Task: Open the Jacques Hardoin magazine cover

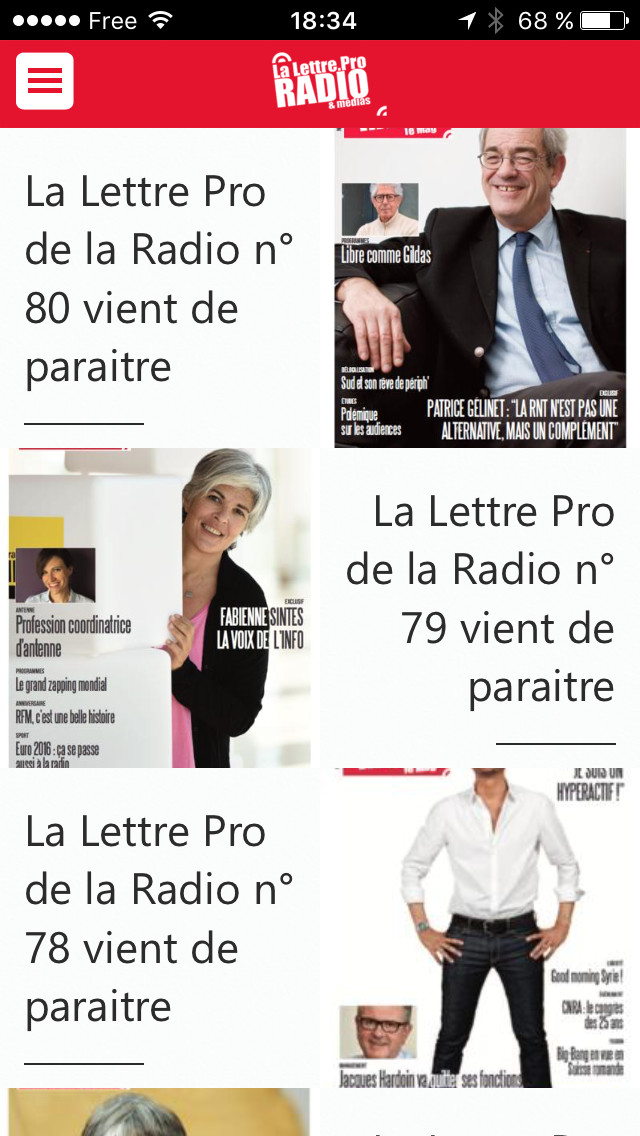Action: point(480,928)
